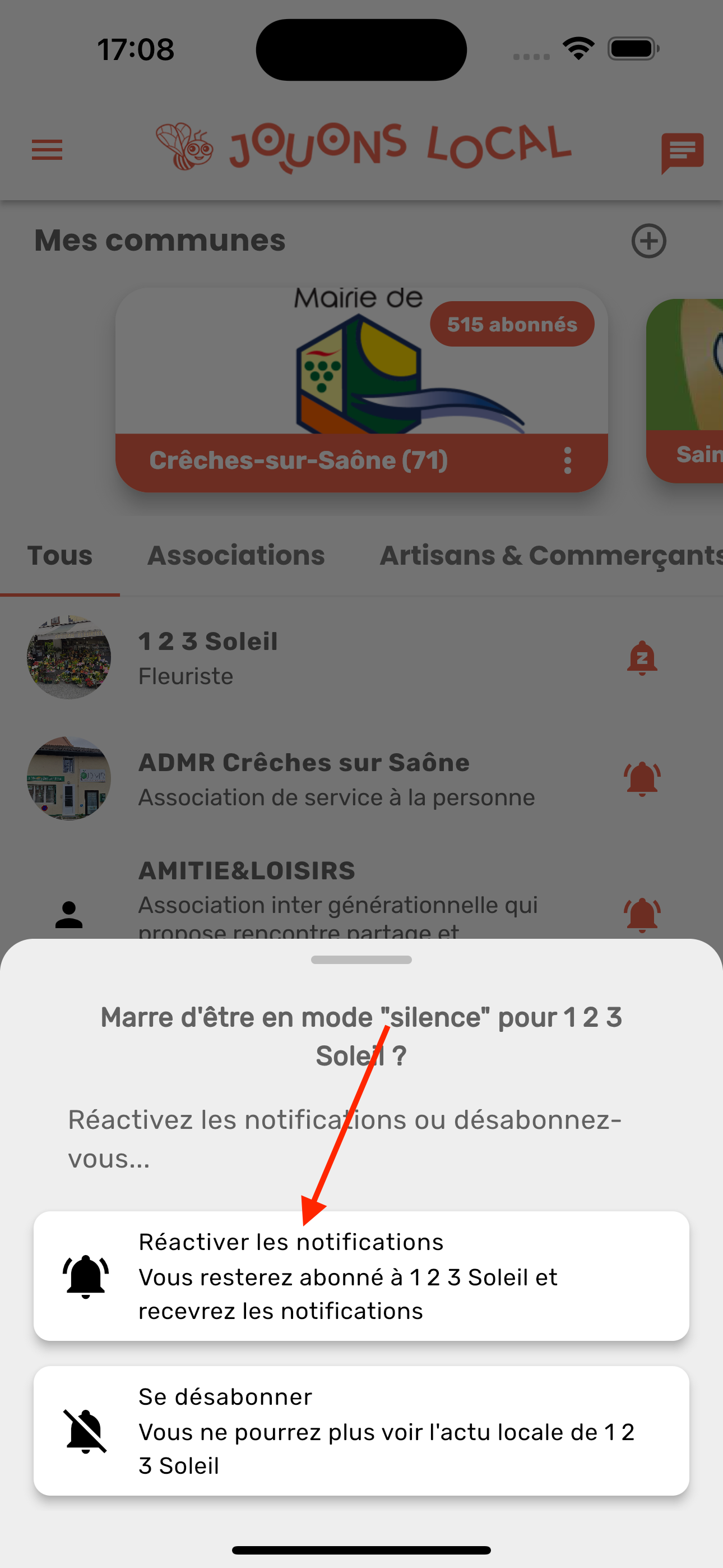Click the crossed-out bell beside Se désabonner
The image size is (723, 1568).
click(x=86, y=1432)
